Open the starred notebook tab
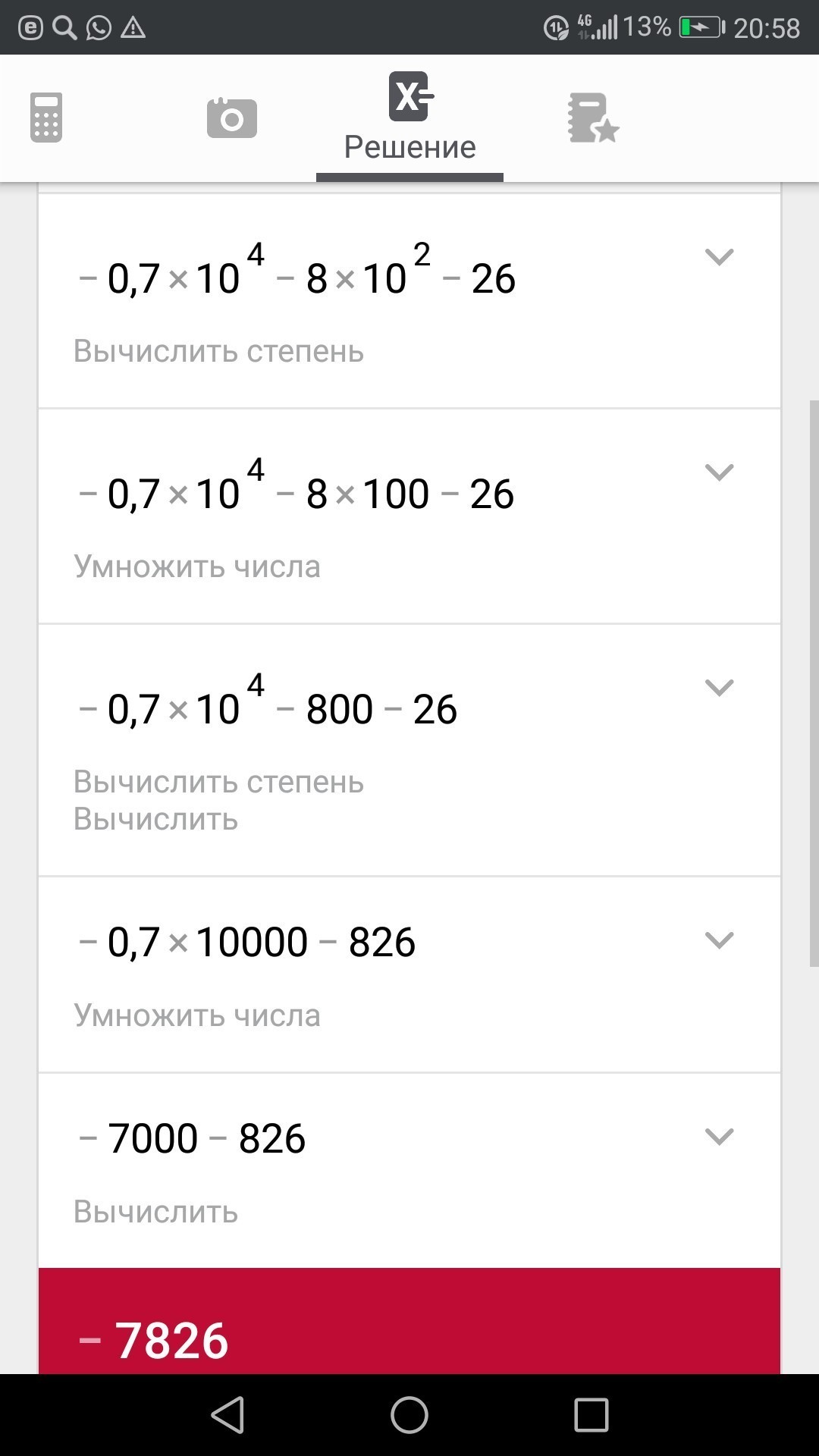This screenshot has width=819, height=1456. [593, 118]
